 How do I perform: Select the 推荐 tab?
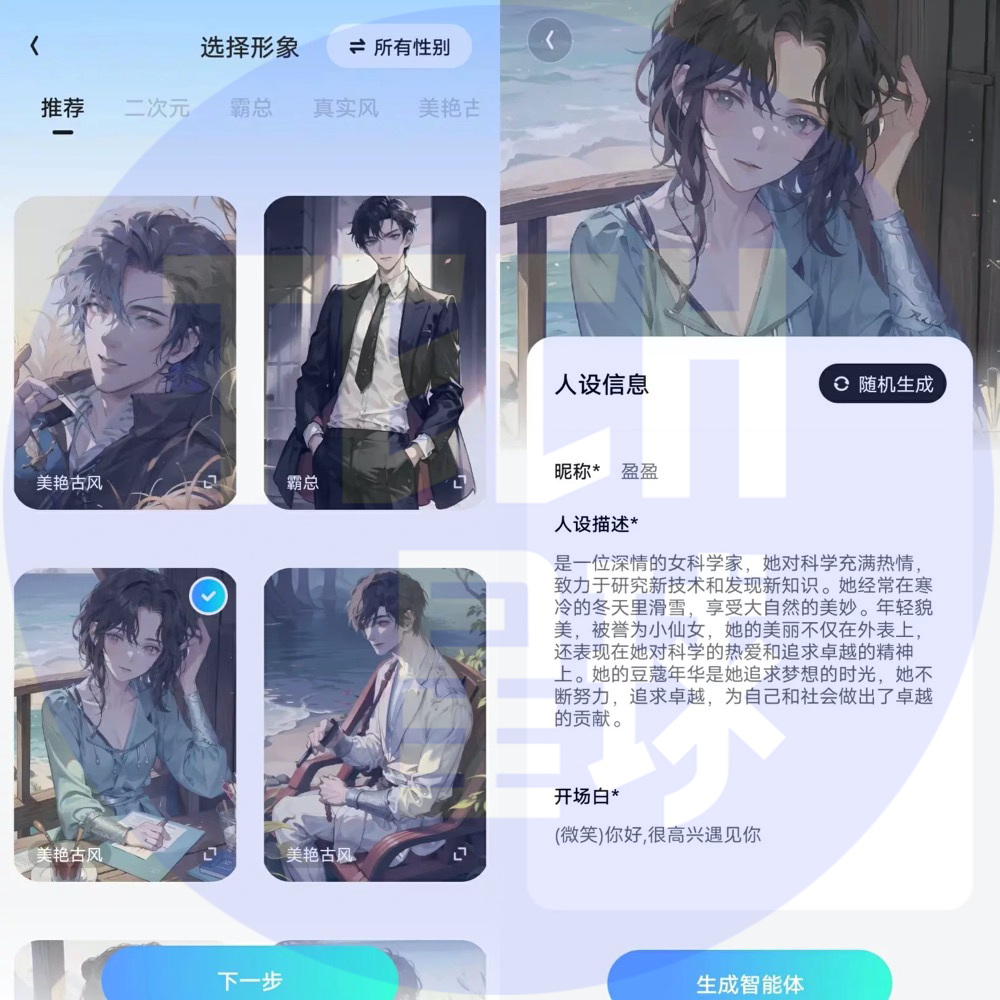pos(62,108)
